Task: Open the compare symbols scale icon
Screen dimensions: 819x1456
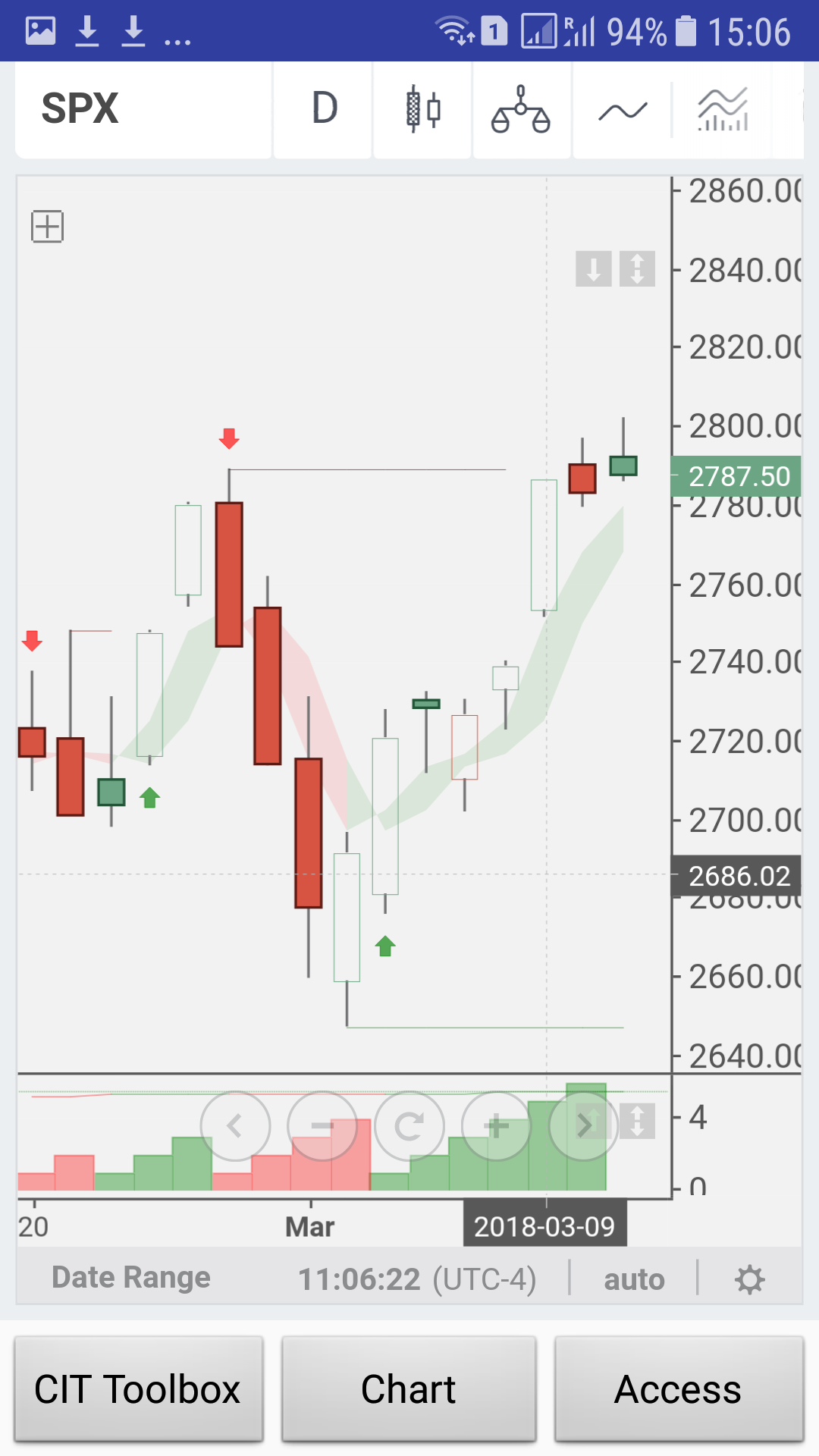Action: (x=522, y=109)
